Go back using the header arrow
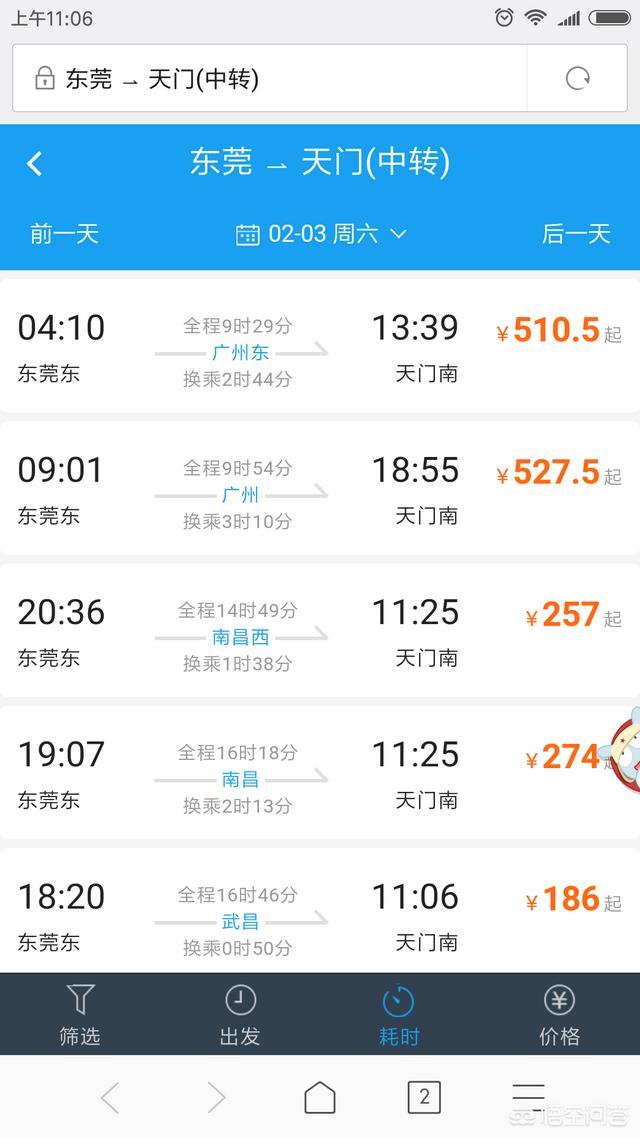The width and height of the screenshot is (640, 1138). click(x=35, y=163)
